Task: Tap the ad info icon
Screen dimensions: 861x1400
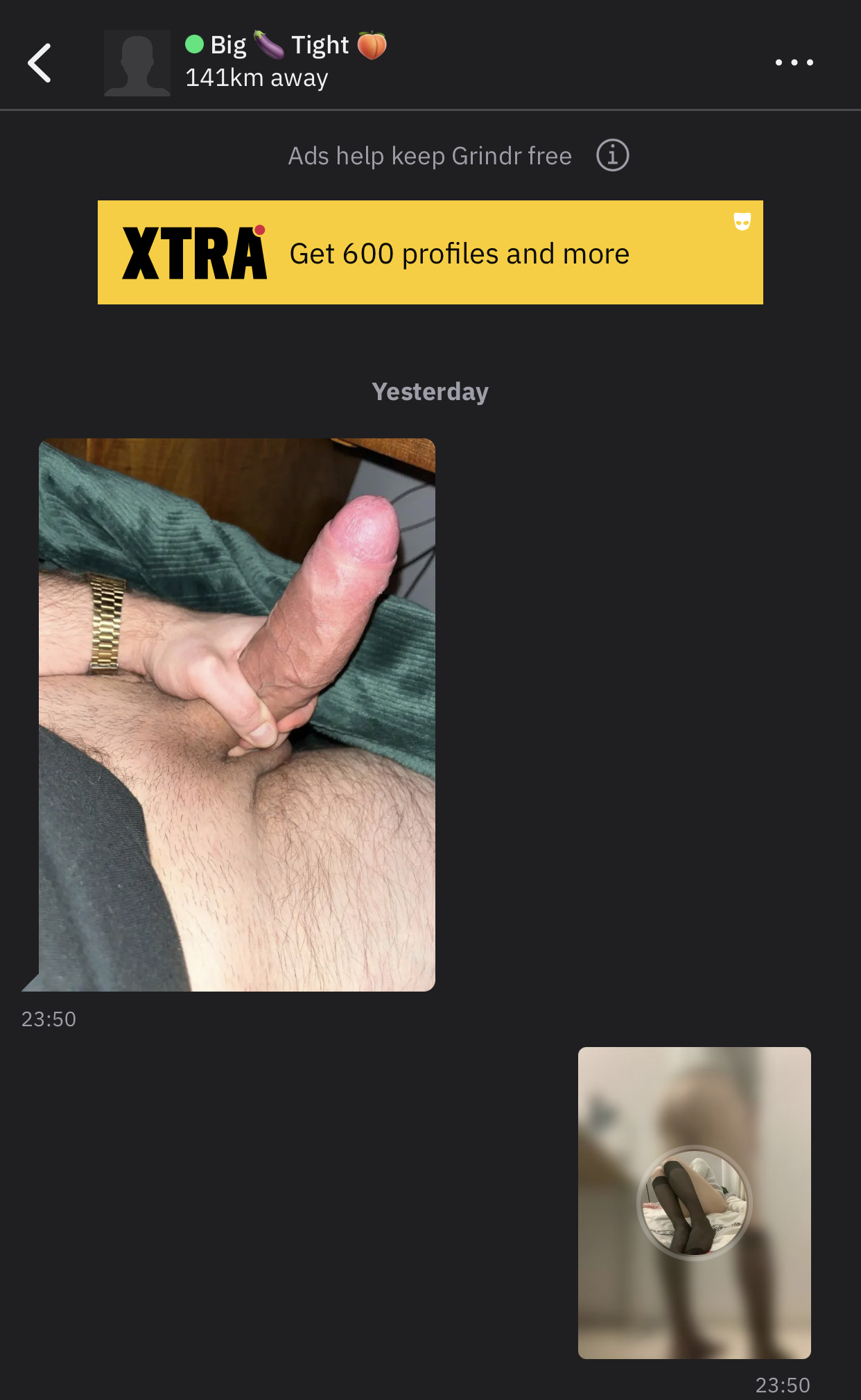Action: click(x=612, y=155)
